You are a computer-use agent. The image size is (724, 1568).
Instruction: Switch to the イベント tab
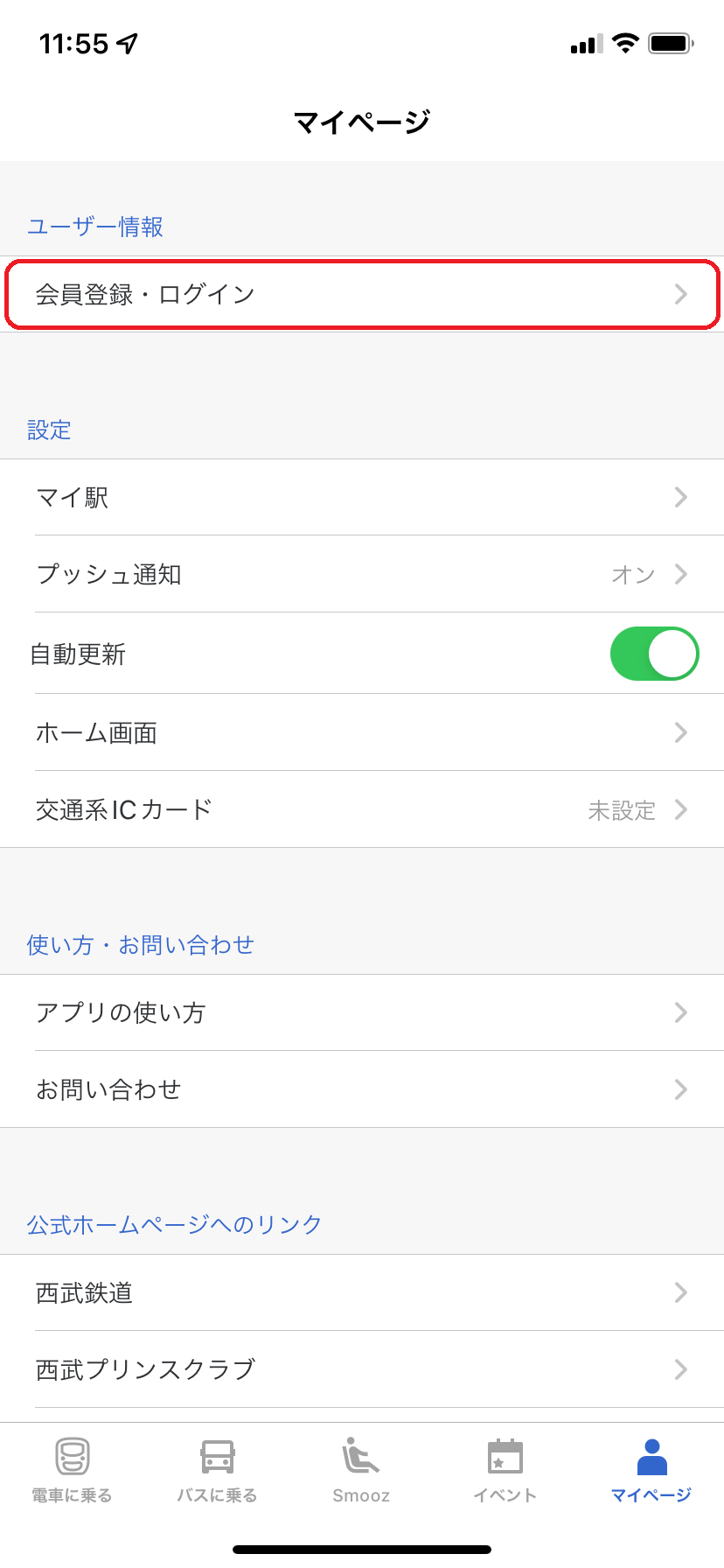(505, 1470)
